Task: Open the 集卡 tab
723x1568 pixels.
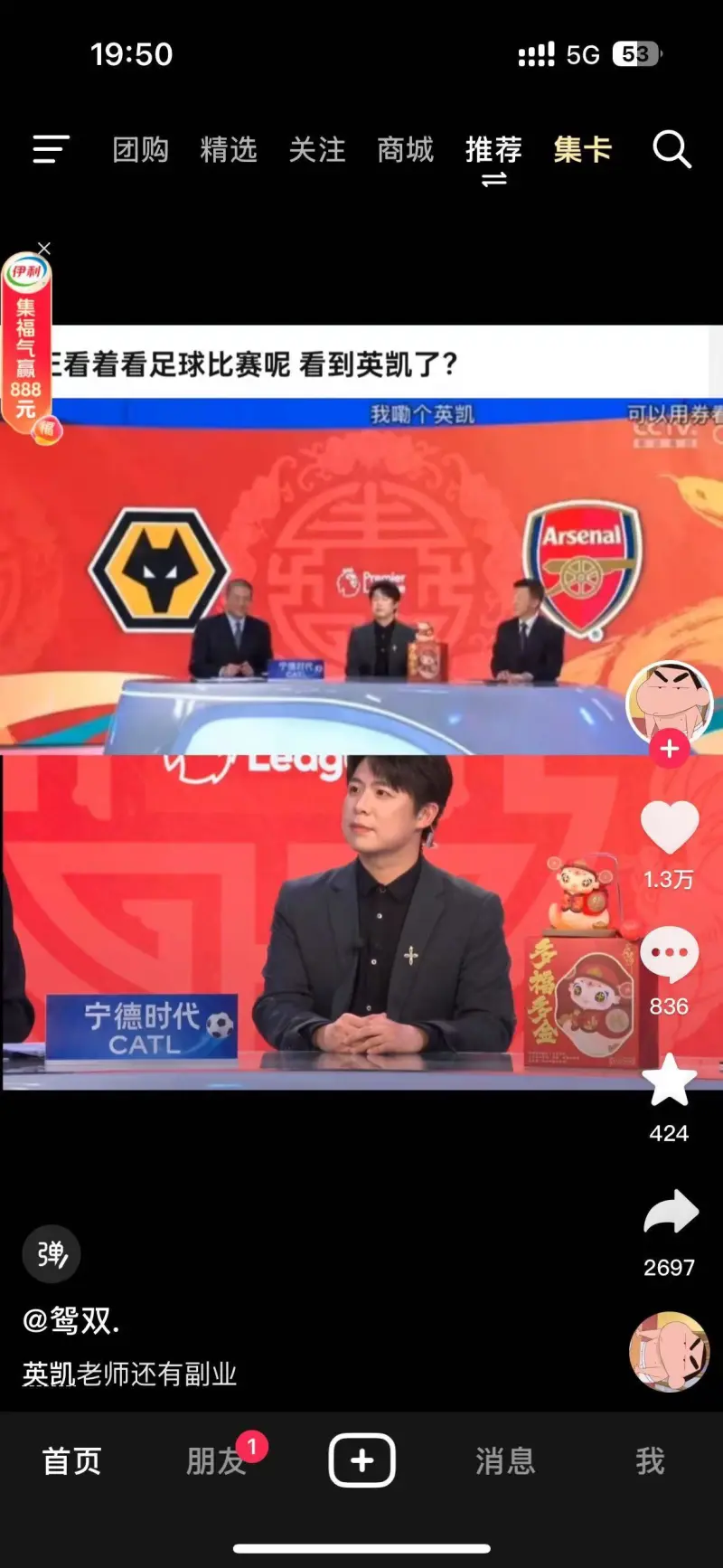Action: [x=582, y=149]
